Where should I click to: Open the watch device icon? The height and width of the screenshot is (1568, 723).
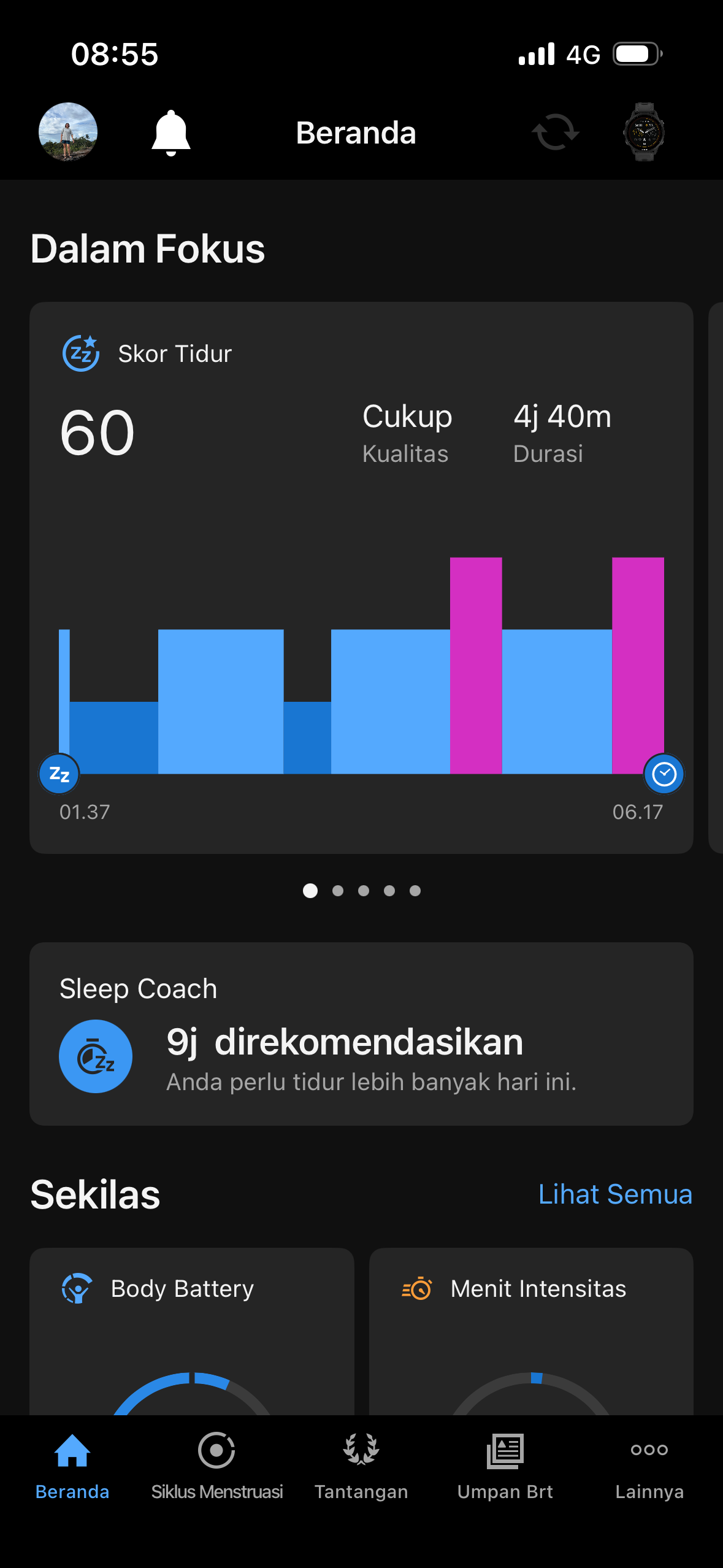(643, 132)
